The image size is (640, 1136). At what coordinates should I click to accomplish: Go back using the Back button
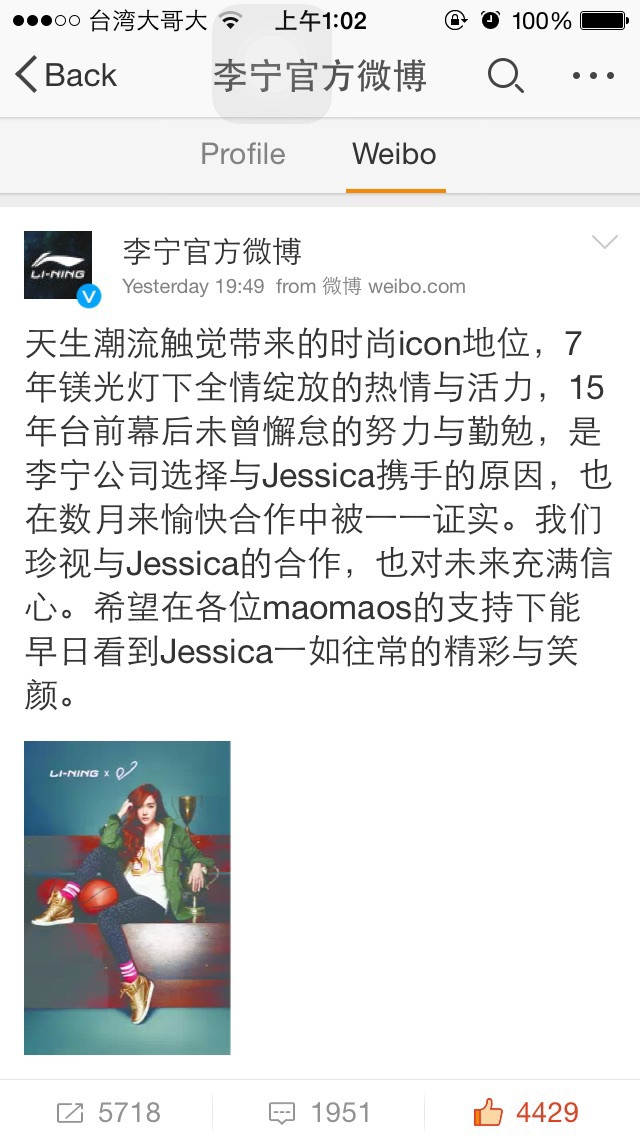pos(66,75)
